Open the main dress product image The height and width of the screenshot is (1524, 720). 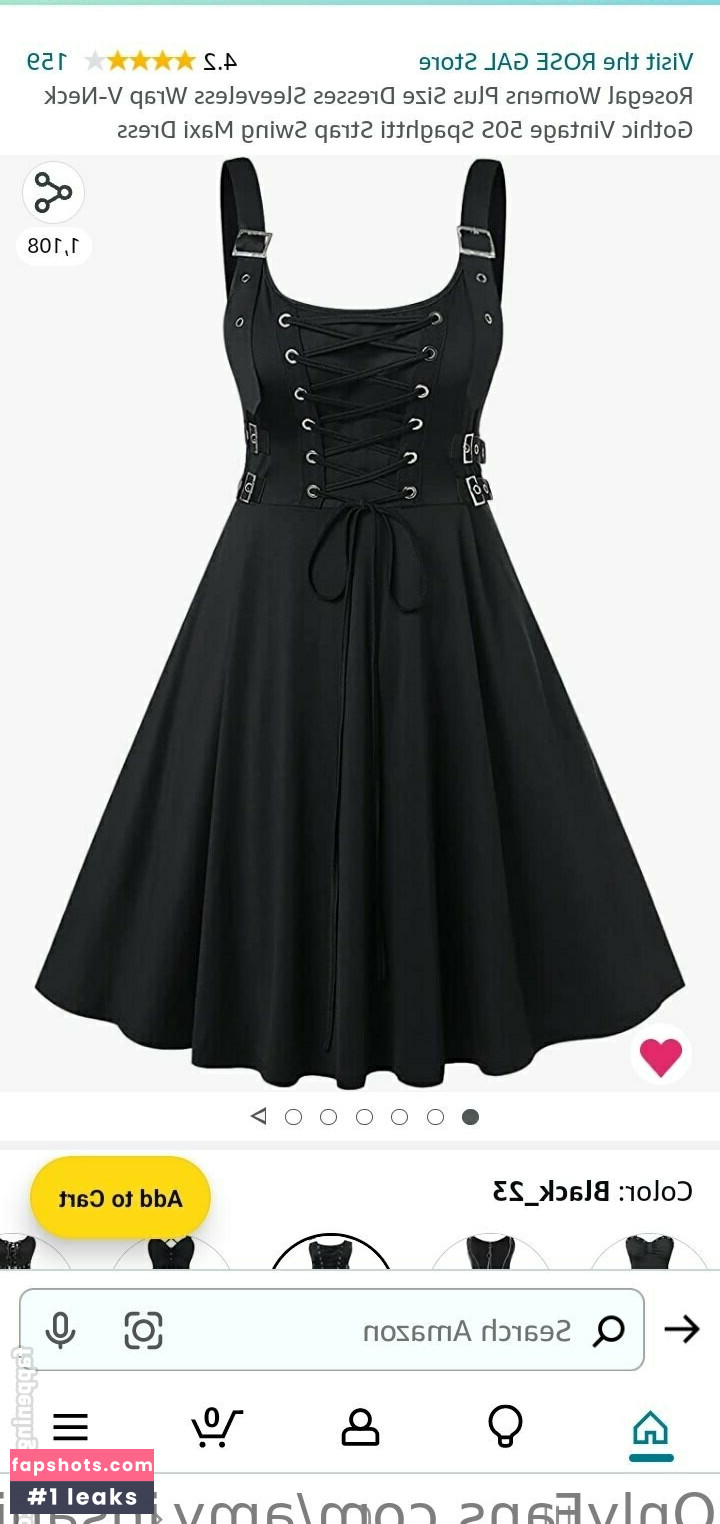coord(360,620)
